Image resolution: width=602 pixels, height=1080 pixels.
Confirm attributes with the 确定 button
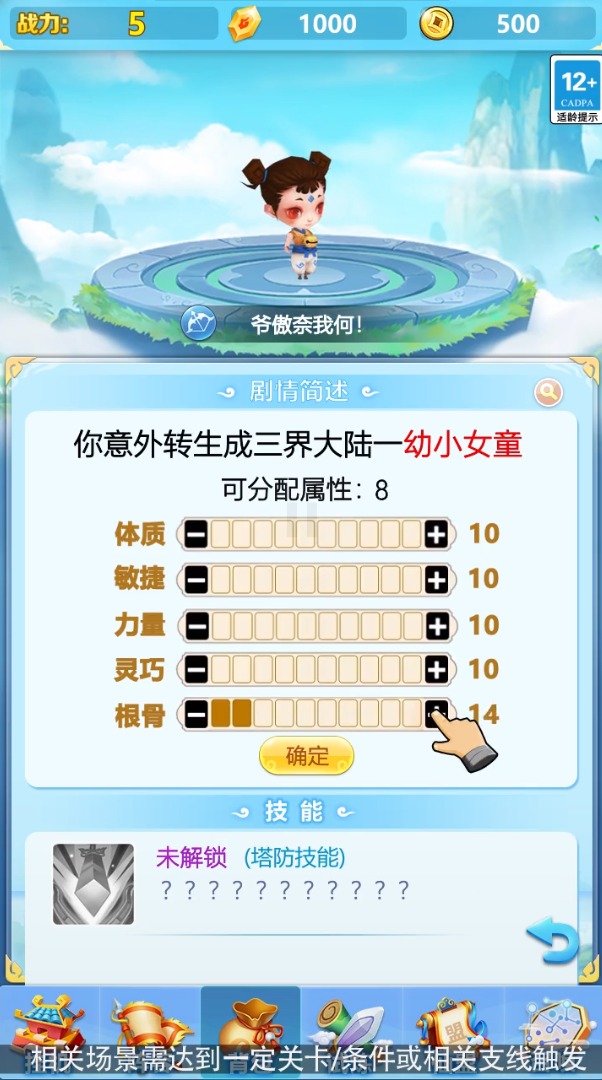coord(307,756)
